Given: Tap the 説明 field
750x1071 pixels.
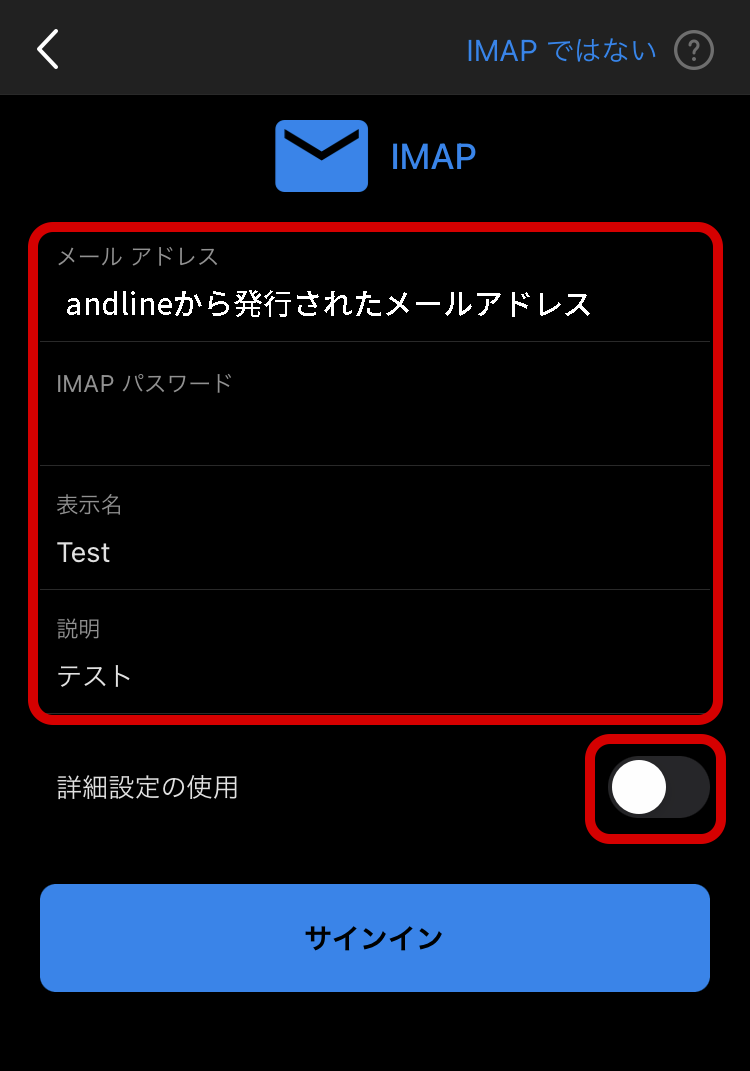Looking at the screenshot, I should tap(374, 676).
